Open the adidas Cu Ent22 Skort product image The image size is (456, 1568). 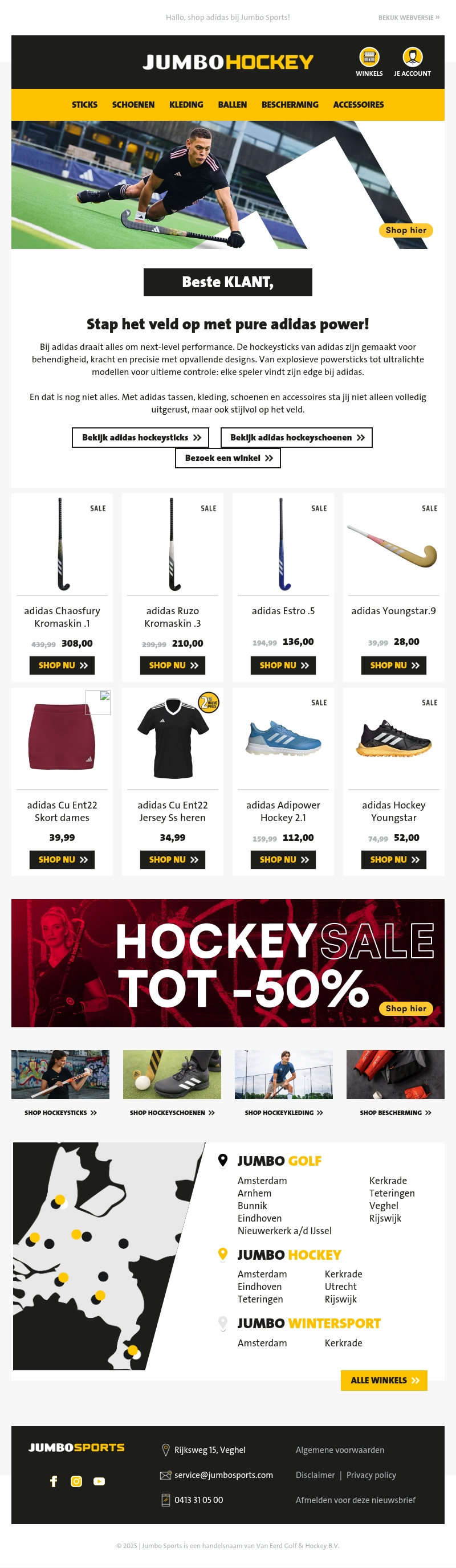point(62,738)
